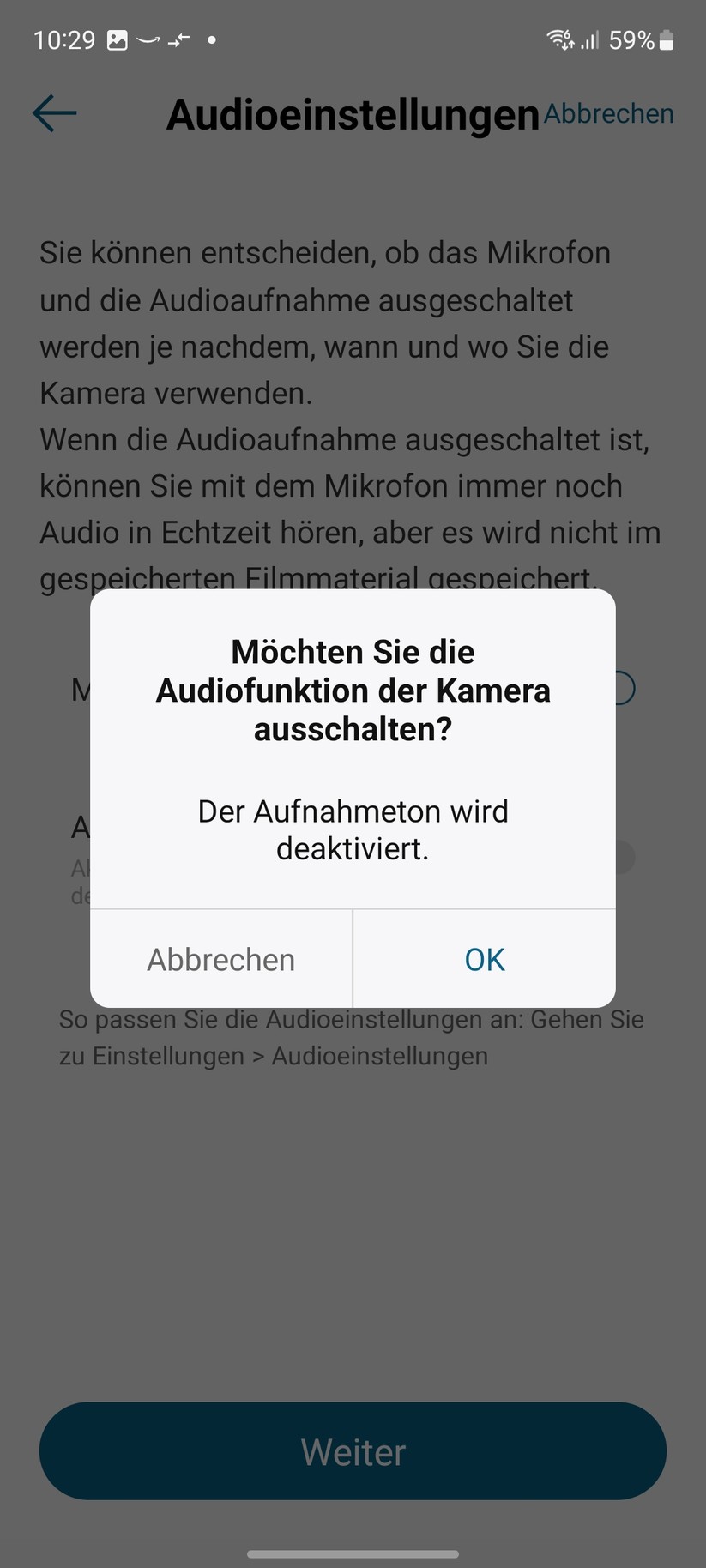Tap the 59% battery percentage
The image size is (706, 1568).
[632, 39]
